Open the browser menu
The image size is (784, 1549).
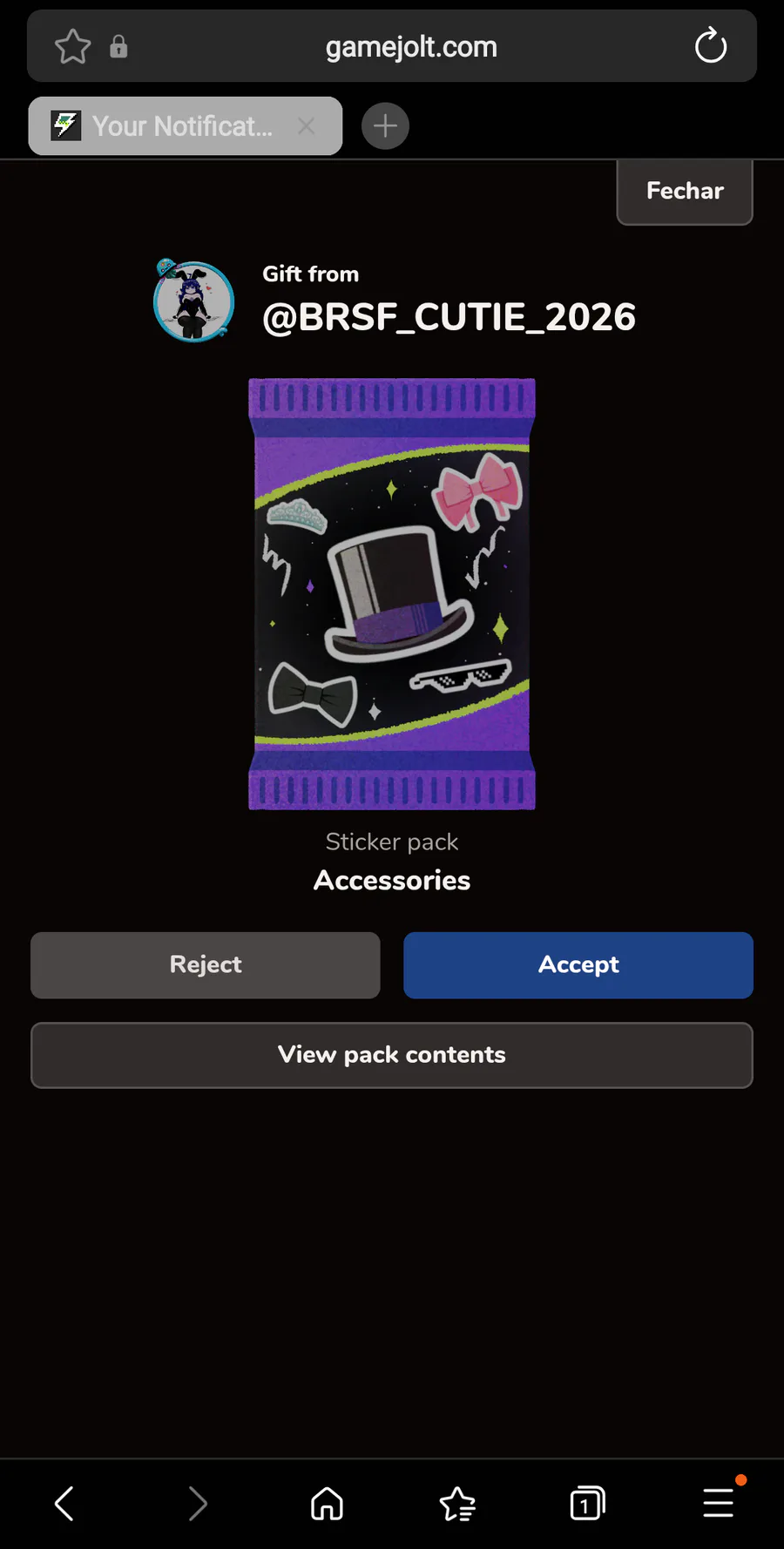click(719, 1504)
